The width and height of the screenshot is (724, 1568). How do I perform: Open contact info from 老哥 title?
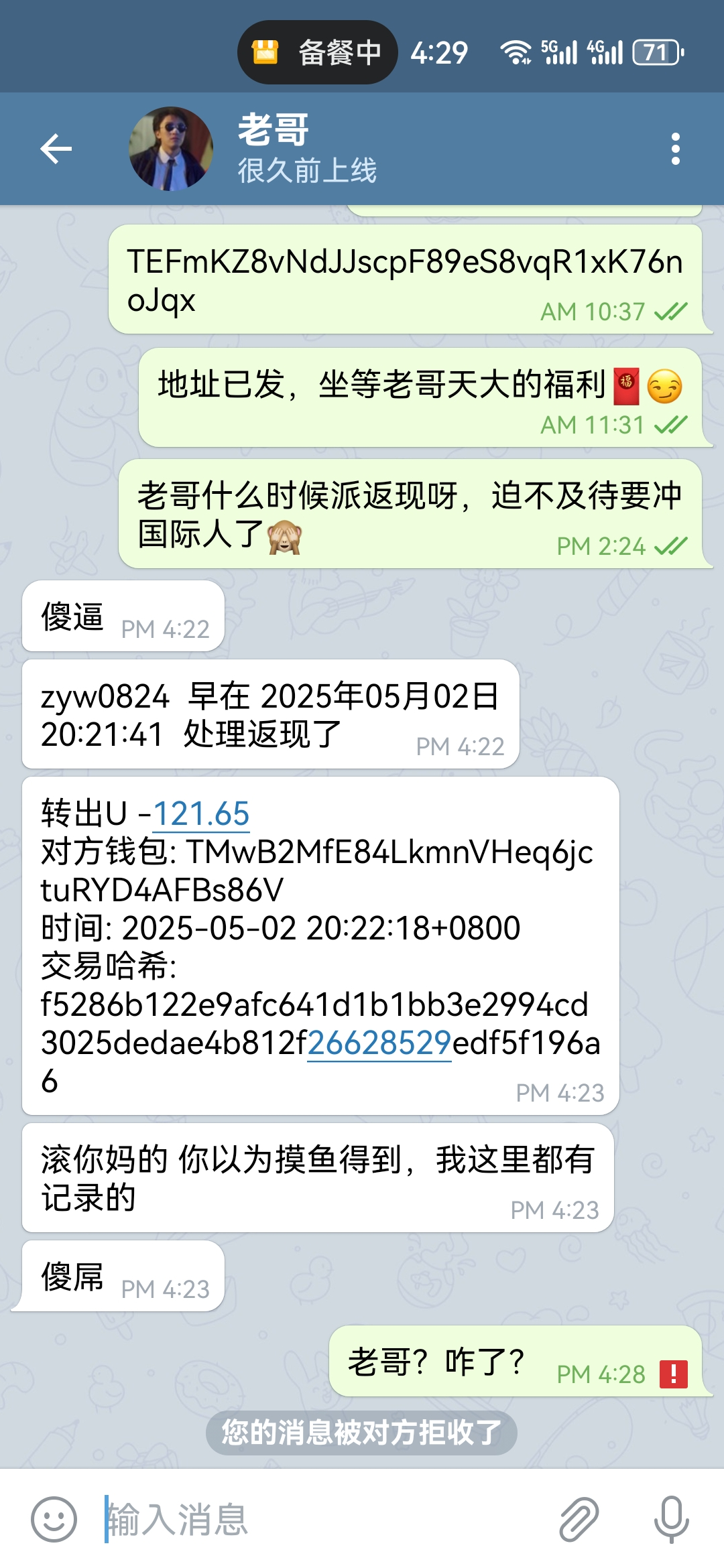tap(274, 129)
